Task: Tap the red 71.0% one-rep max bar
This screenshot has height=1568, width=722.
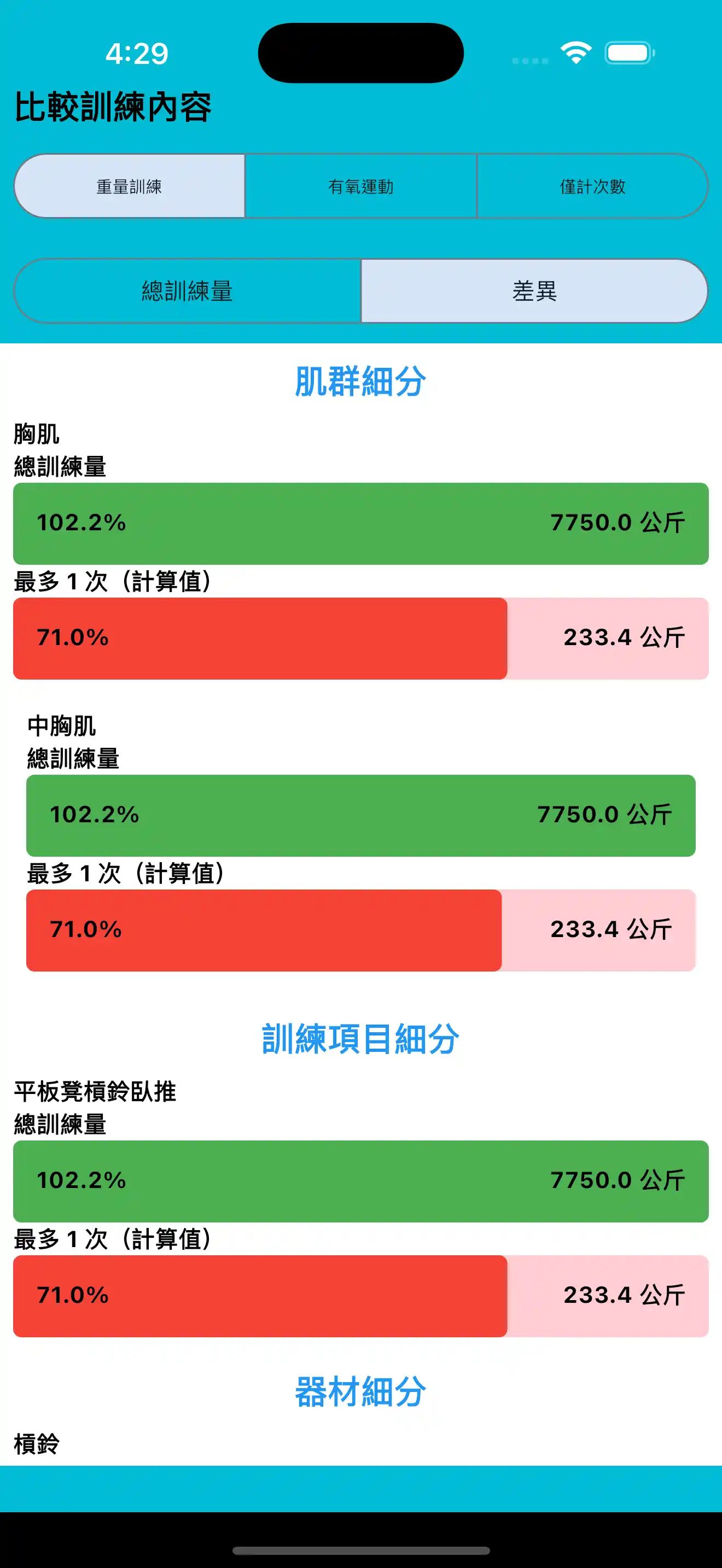Action: pos(259,637)
